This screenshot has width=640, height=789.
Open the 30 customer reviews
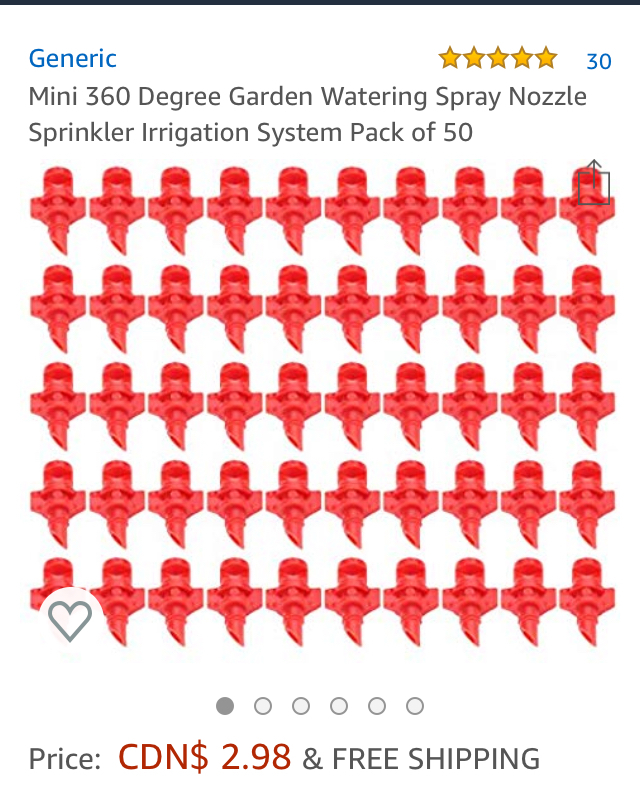(x=598, y=61)
